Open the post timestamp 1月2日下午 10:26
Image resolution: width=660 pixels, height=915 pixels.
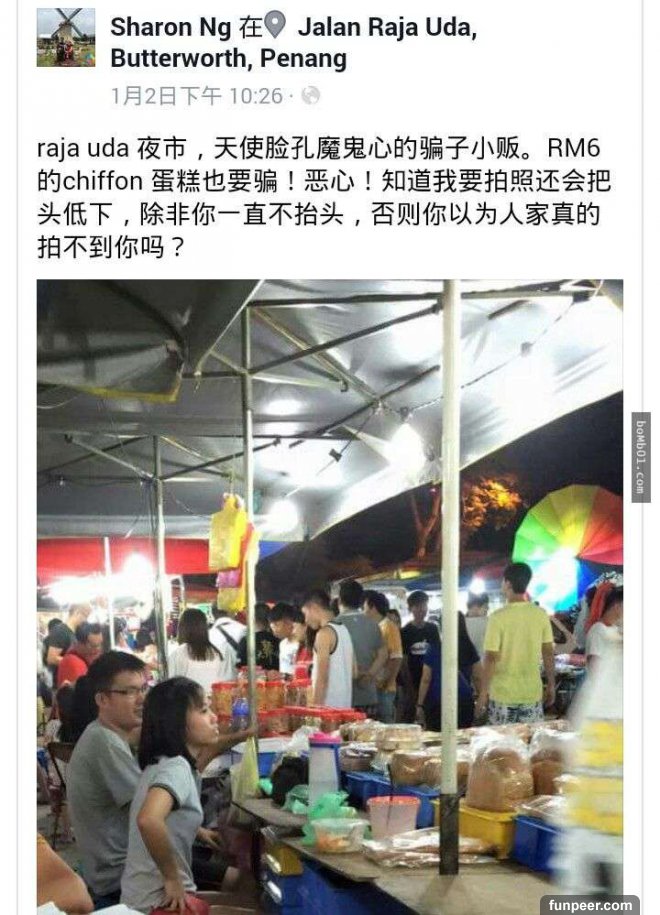click(197, 96)
